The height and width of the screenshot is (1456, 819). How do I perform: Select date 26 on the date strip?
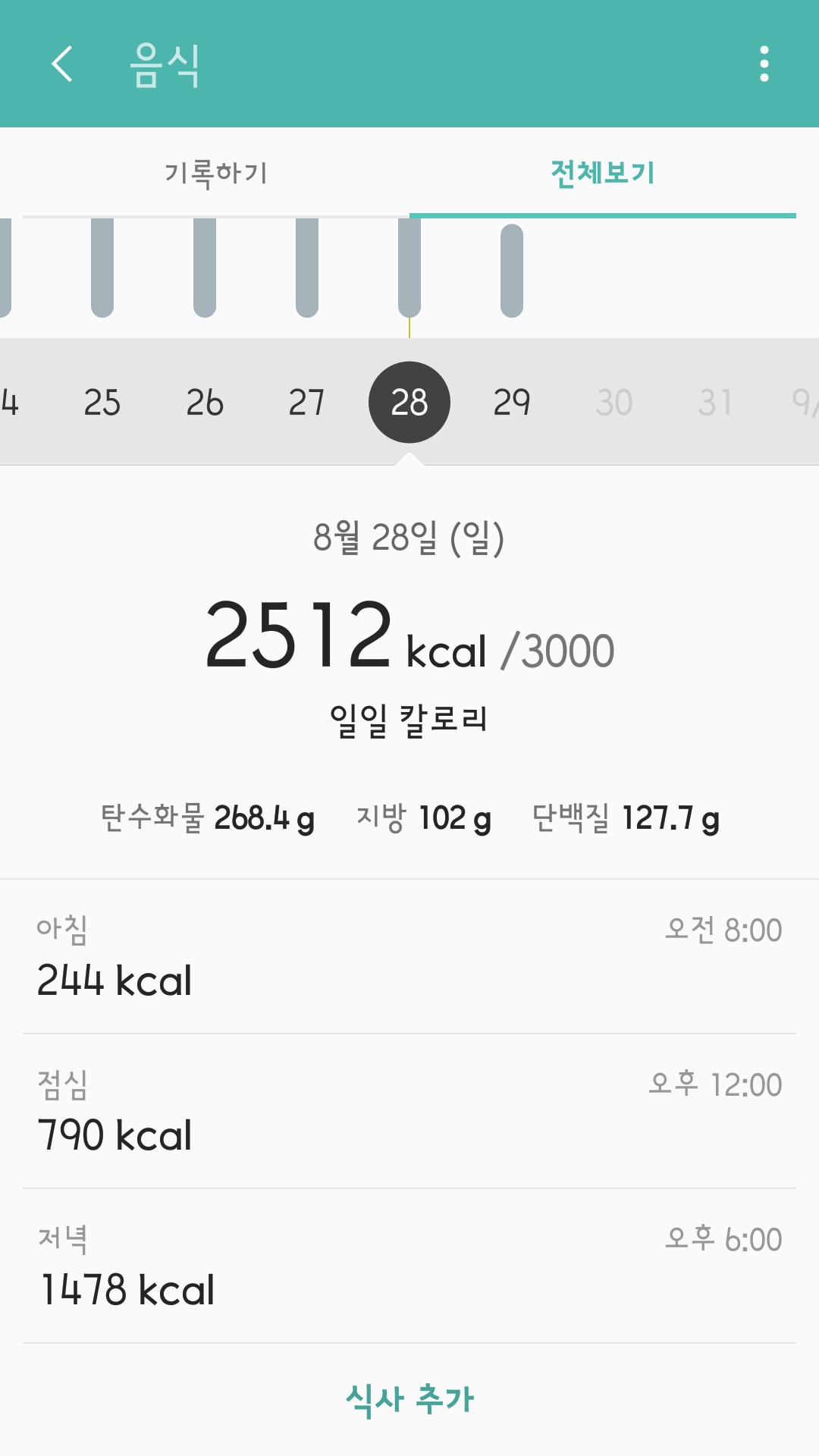click(205, 403)
